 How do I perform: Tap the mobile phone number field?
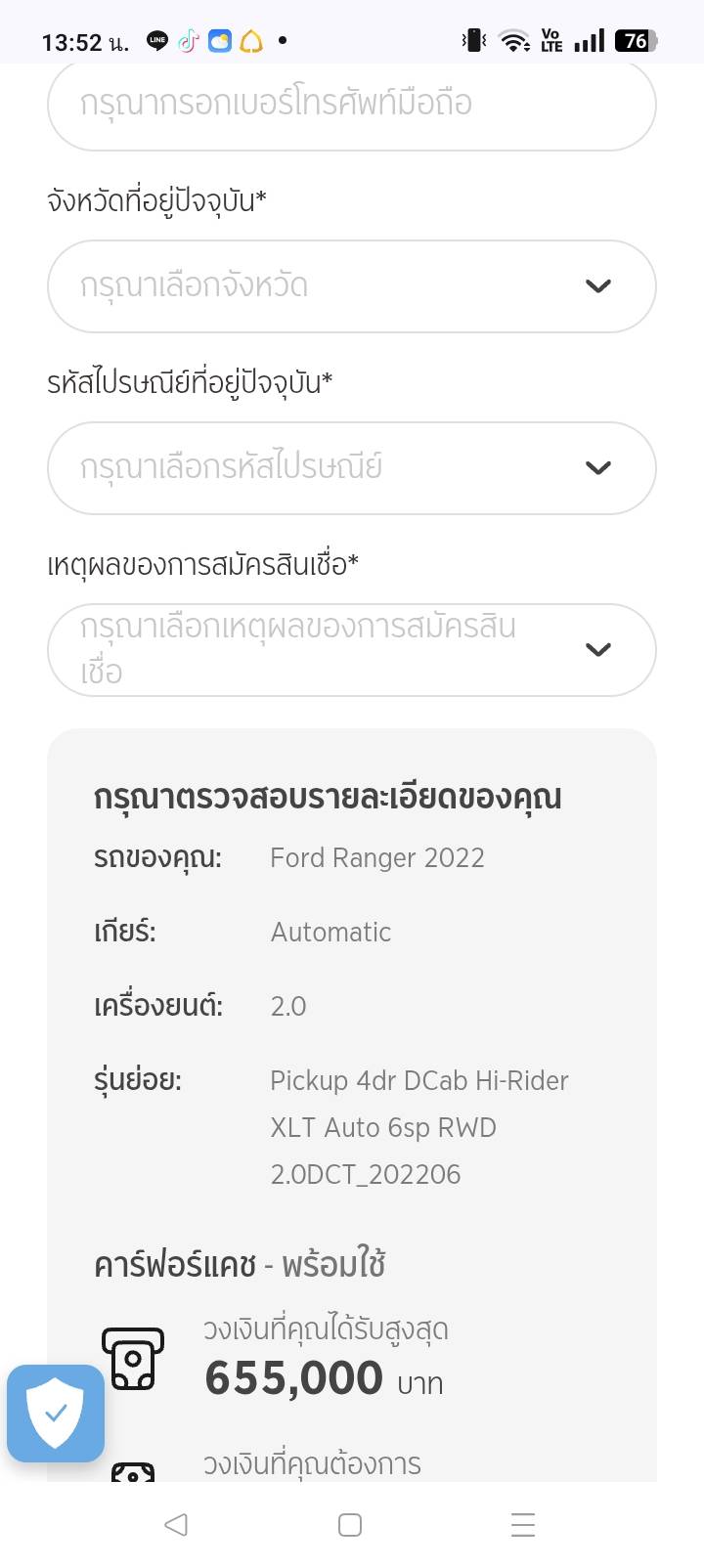[x=351, y=104]
